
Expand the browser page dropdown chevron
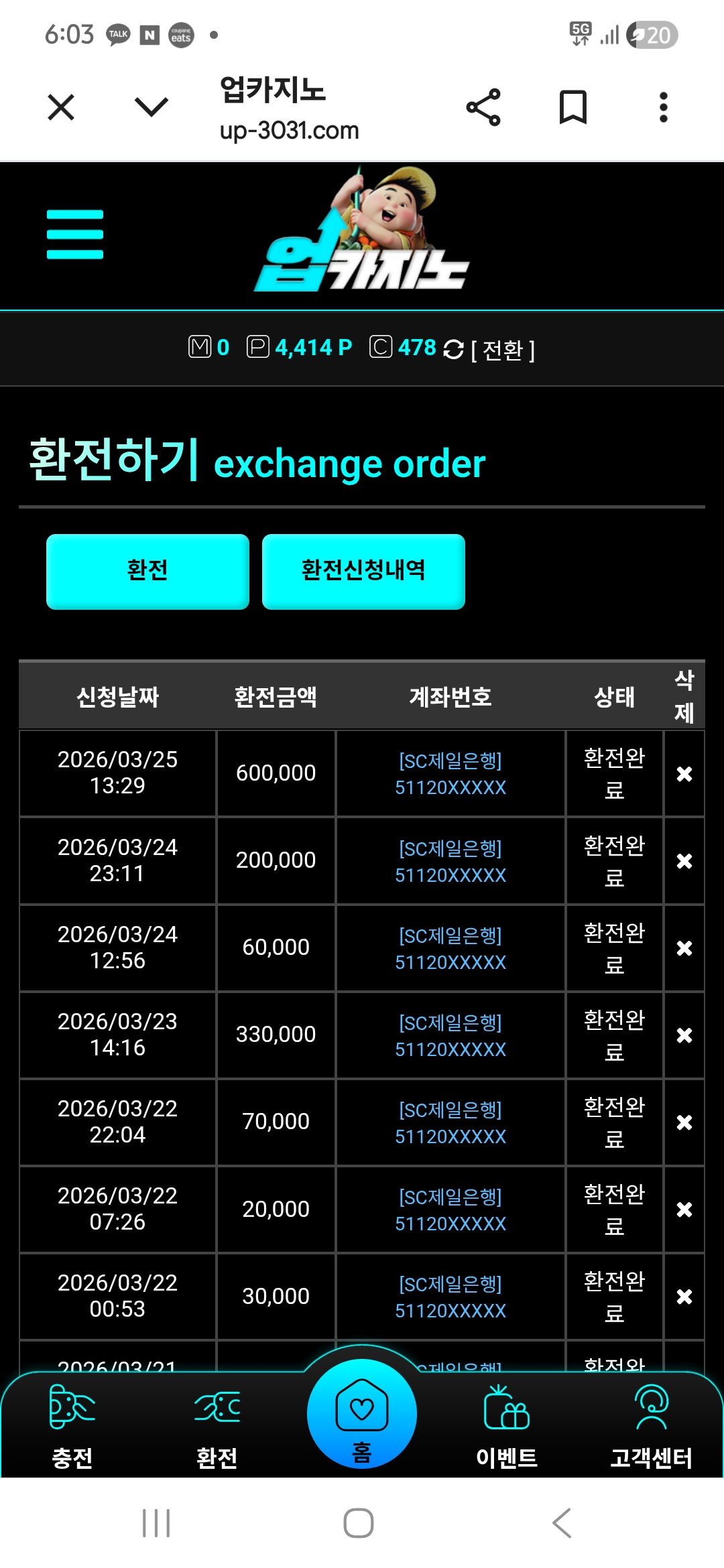pos(152,107)
